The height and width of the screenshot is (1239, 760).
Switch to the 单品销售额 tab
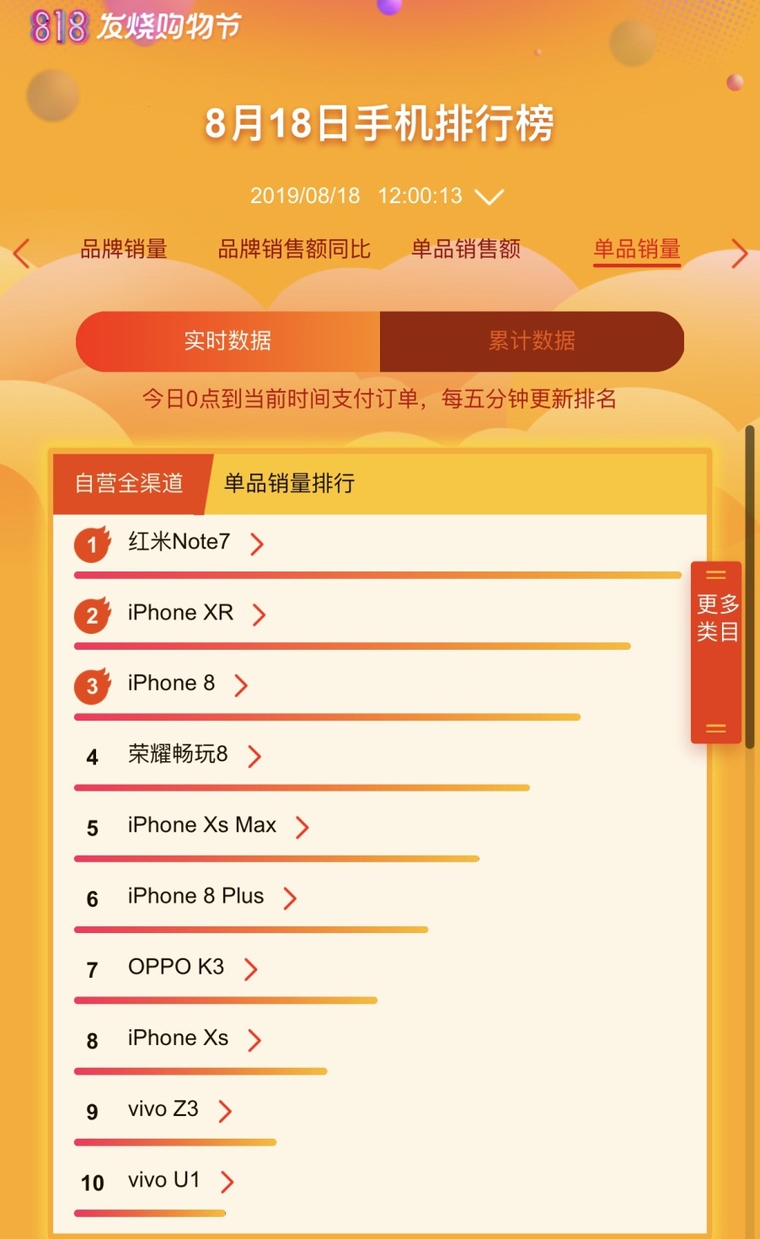click(x=465, y=250)
